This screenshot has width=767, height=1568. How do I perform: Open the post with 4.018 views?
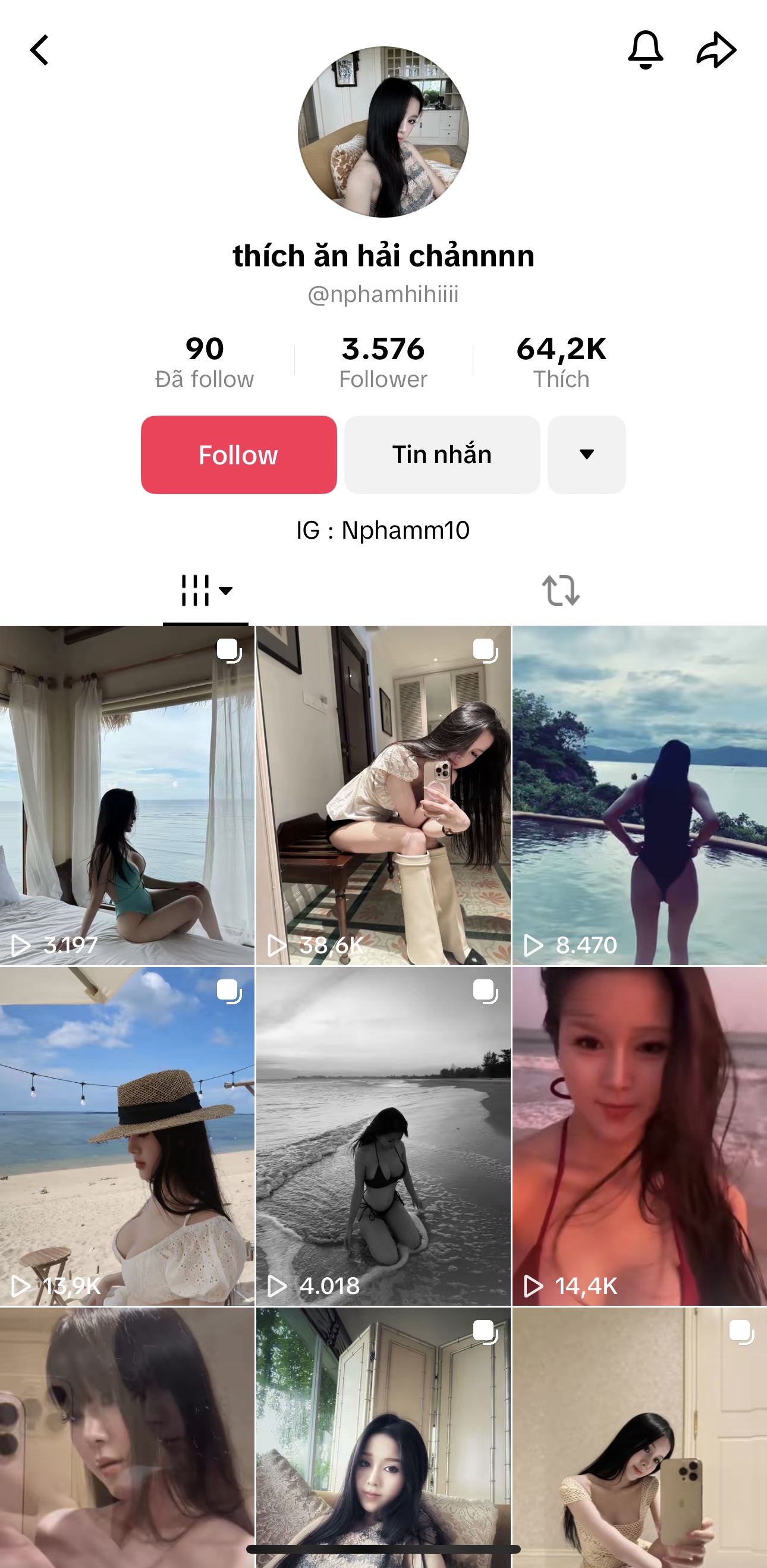coord(383,1136)
